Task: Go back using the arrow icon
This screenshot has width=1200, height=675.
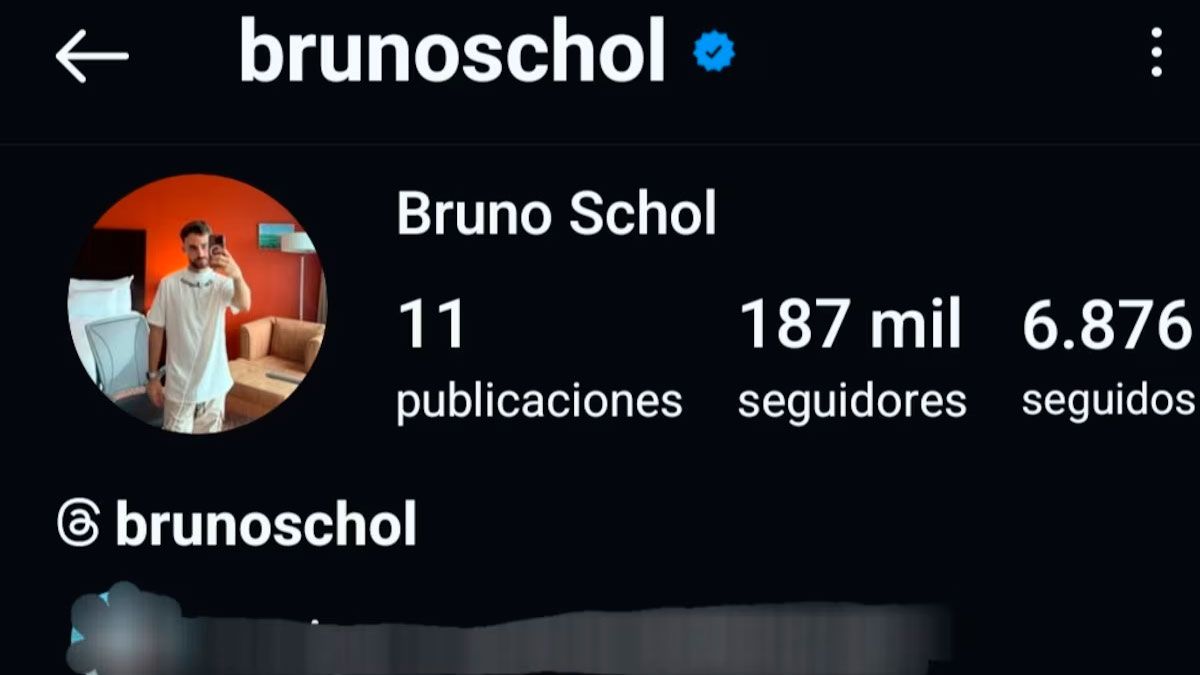Action: click(x=91, y=55)
